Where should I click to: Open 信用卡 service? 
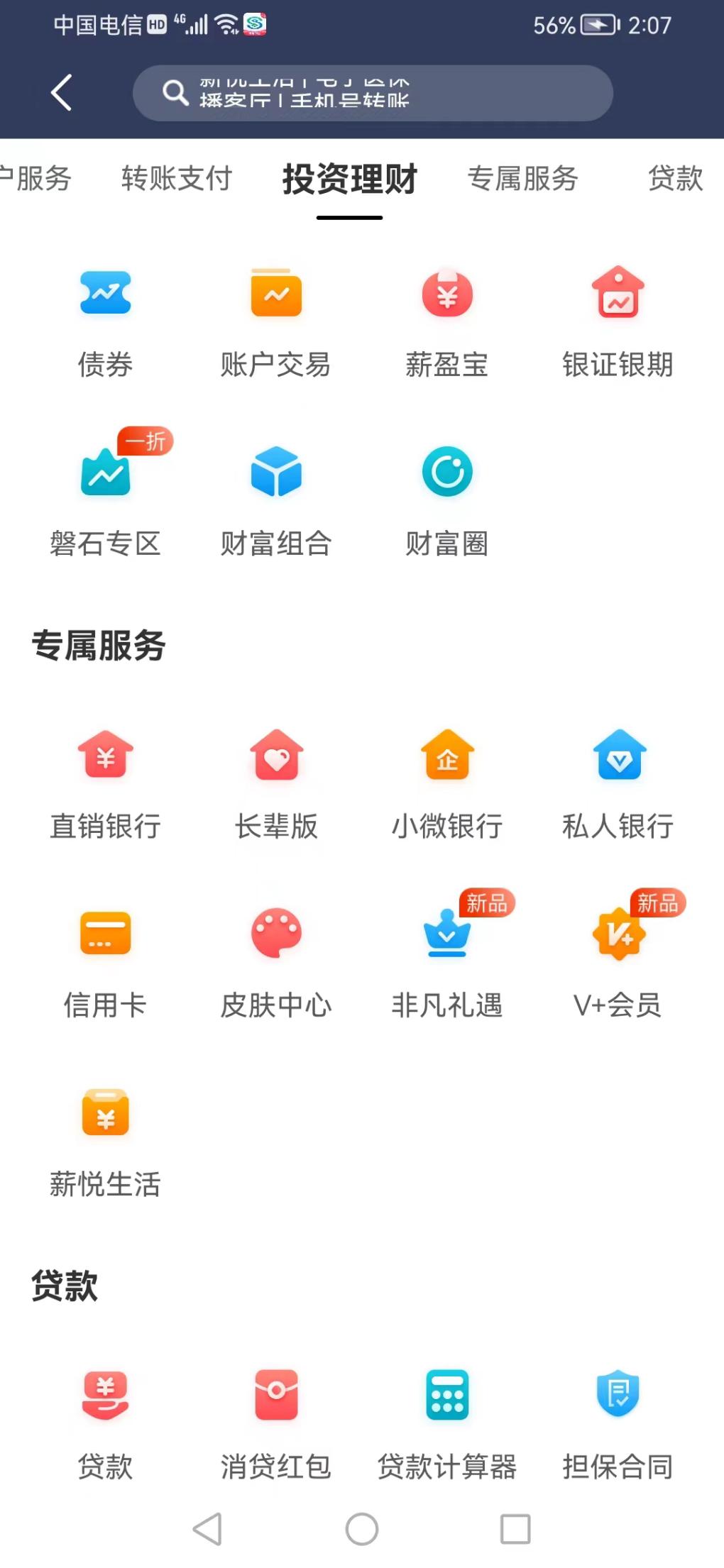pos(106,964)
